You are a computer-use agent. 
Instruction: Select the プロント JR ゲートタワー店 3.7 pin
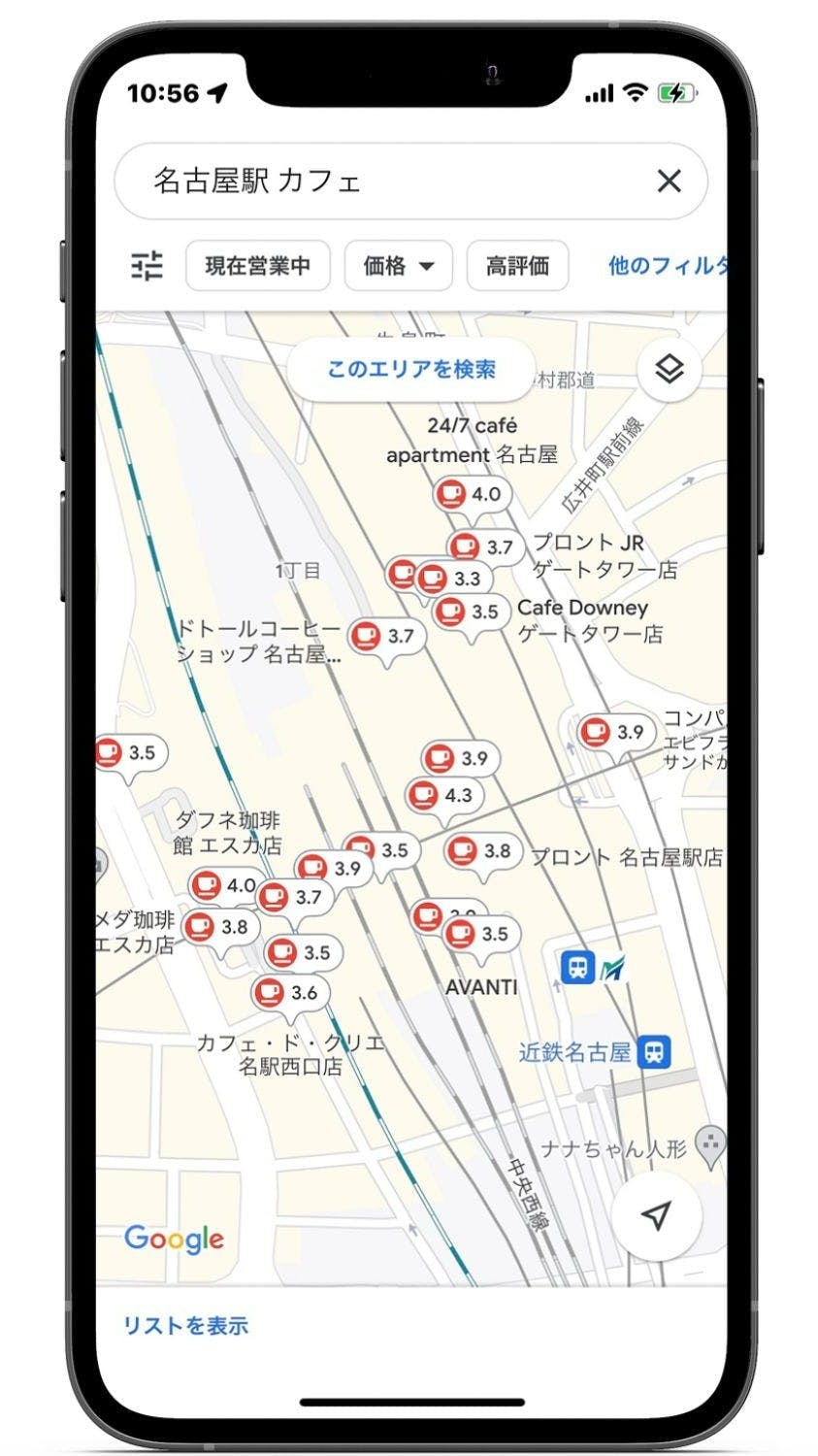pyautogui.click(x=483, y=547)
